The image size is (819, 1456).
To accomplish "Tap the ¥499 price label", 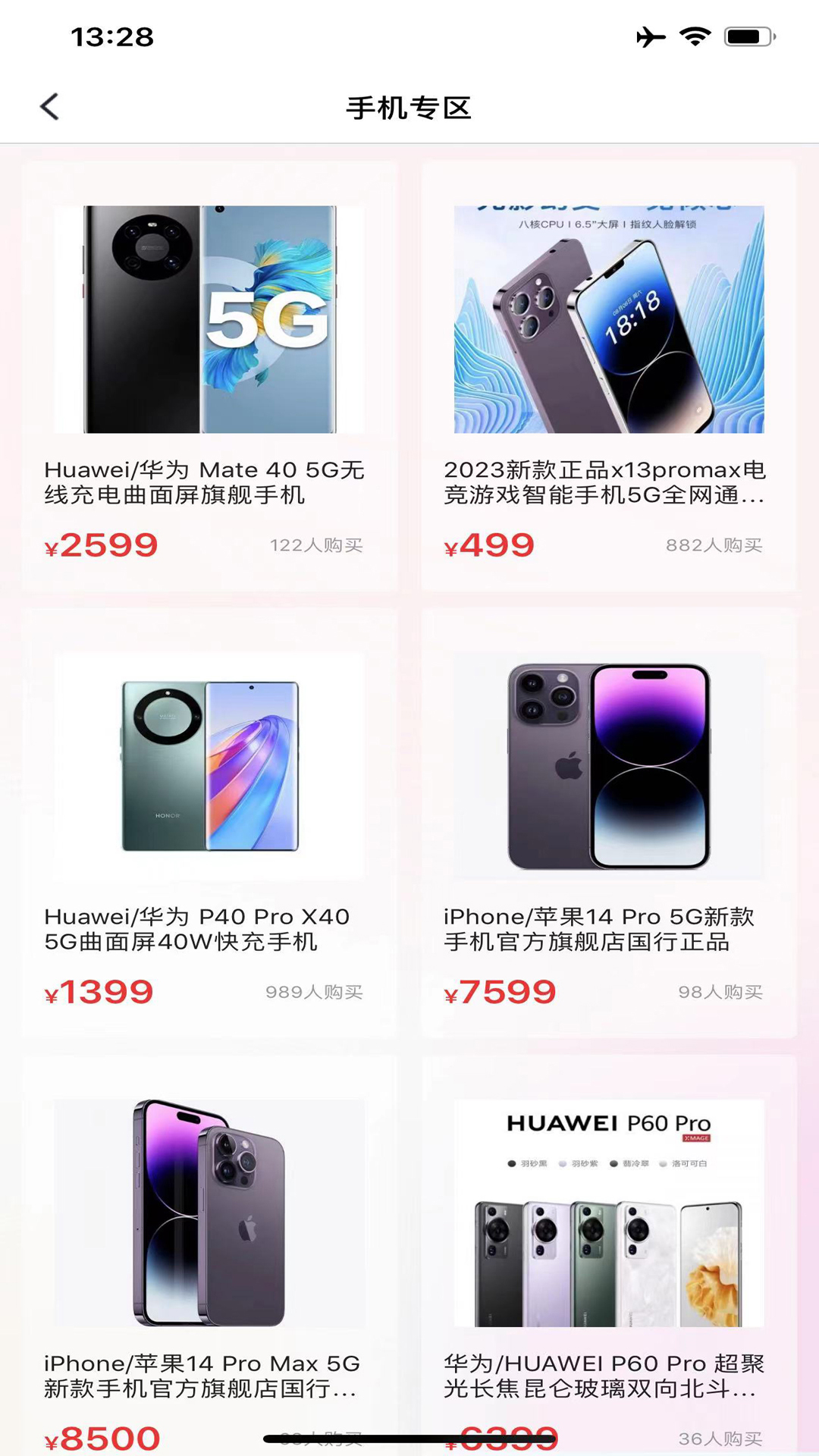I will 491,546.
